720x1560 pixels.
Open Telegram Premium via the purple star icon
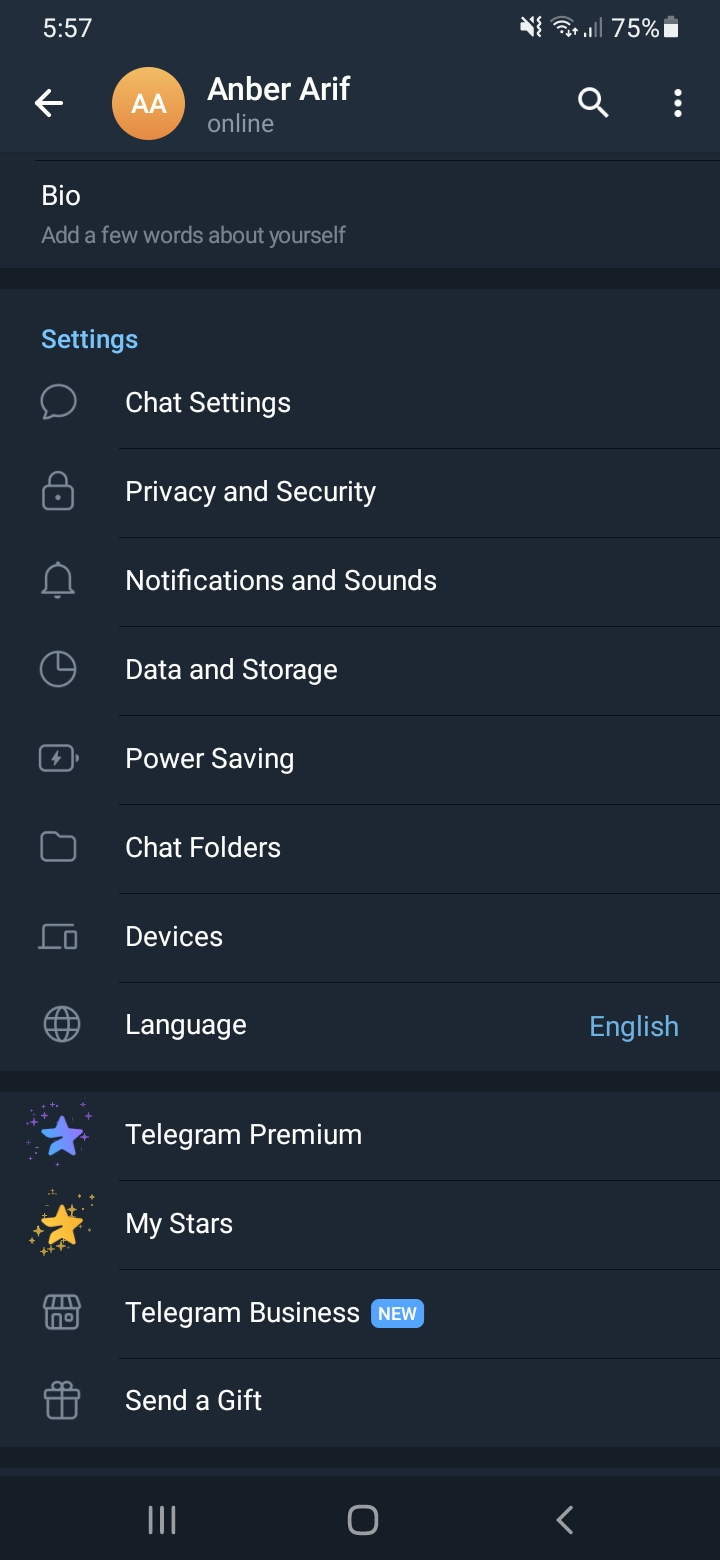(x=59, y=1133)
